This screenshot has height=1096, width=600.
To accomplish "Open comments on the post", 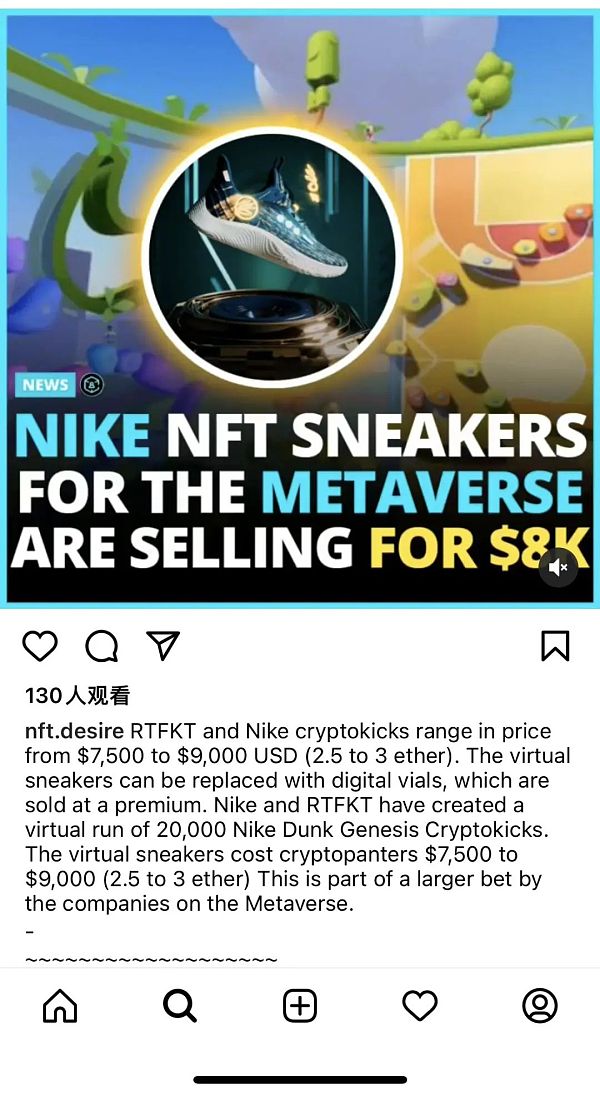I will (x=101, y=646).
